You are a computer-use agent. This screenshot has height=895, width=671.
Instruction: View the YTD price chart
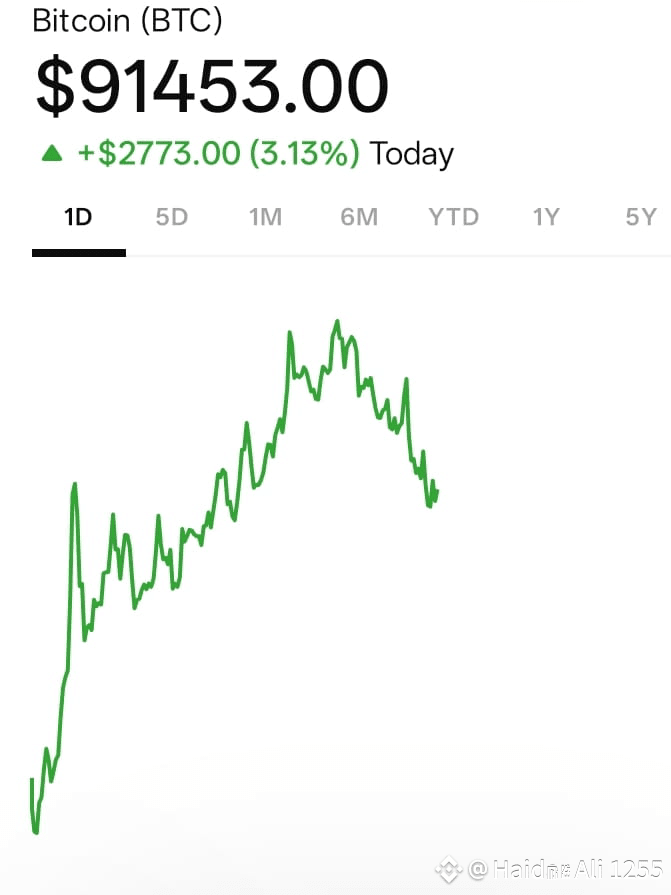pos(453,217)
